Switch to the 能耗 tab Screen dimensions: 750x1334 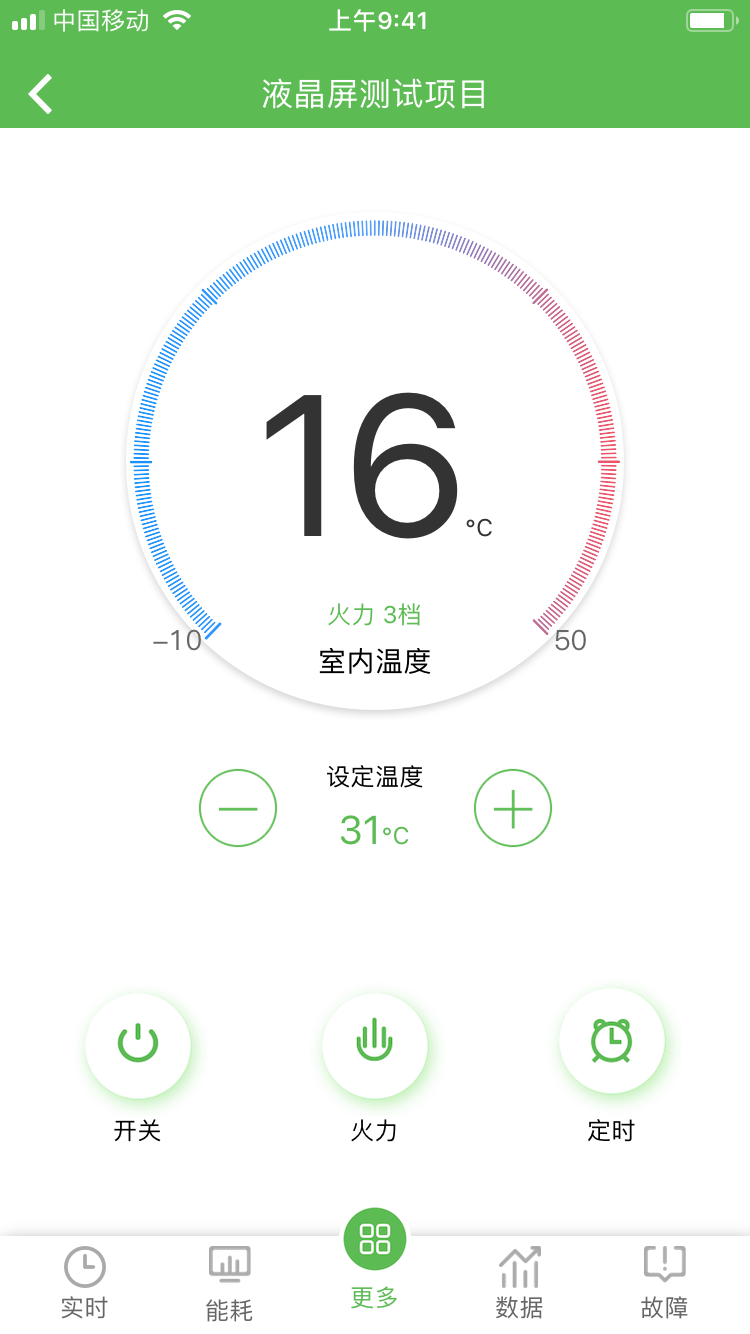pos(229,1282)
